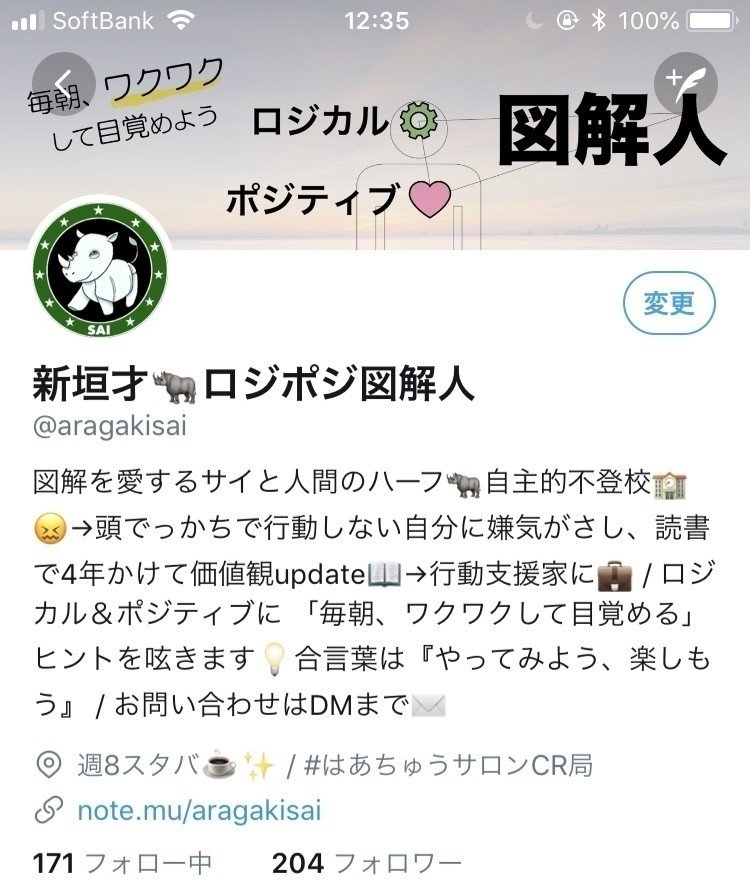
Task: Tap the 変更 button
Action: coord(670,300)
